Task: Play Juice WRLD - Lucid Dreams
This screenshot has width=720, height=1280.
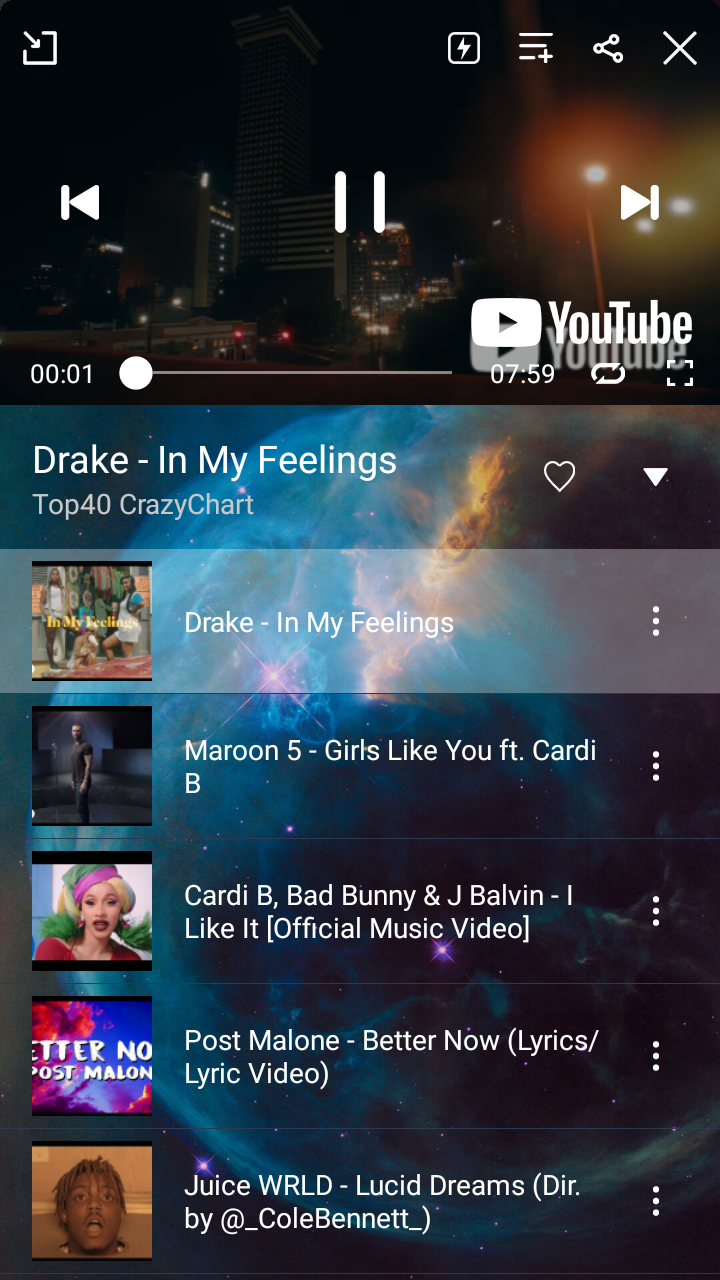Action: tap(360, 1201)
